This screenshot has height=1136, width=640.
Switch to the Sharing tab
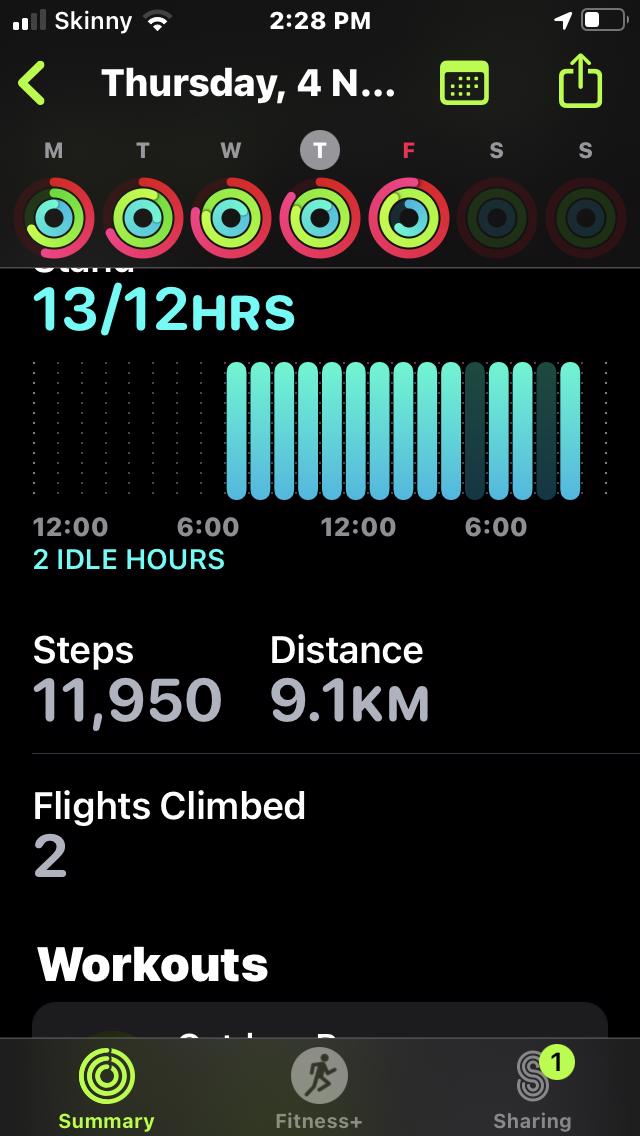(x=532, y=1090)
